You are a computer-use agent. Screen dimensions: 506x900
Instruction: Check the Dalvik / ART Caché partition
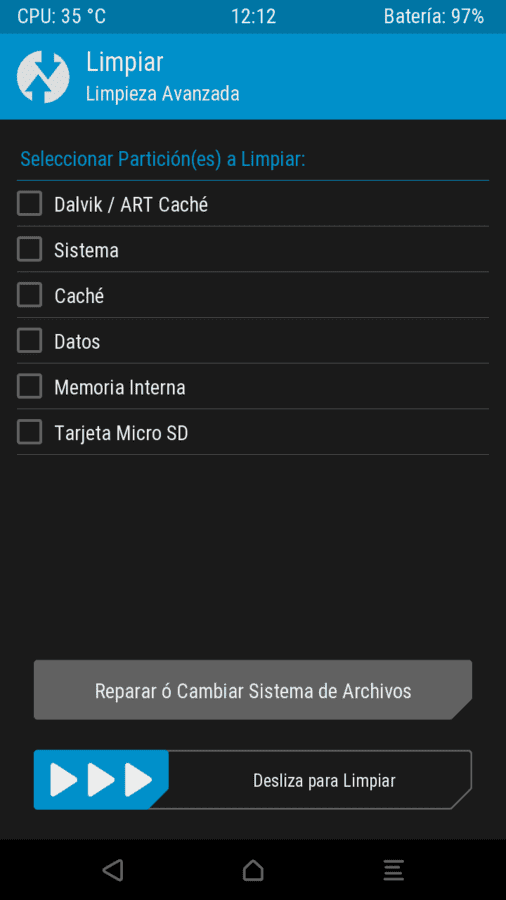coord(29,204)
